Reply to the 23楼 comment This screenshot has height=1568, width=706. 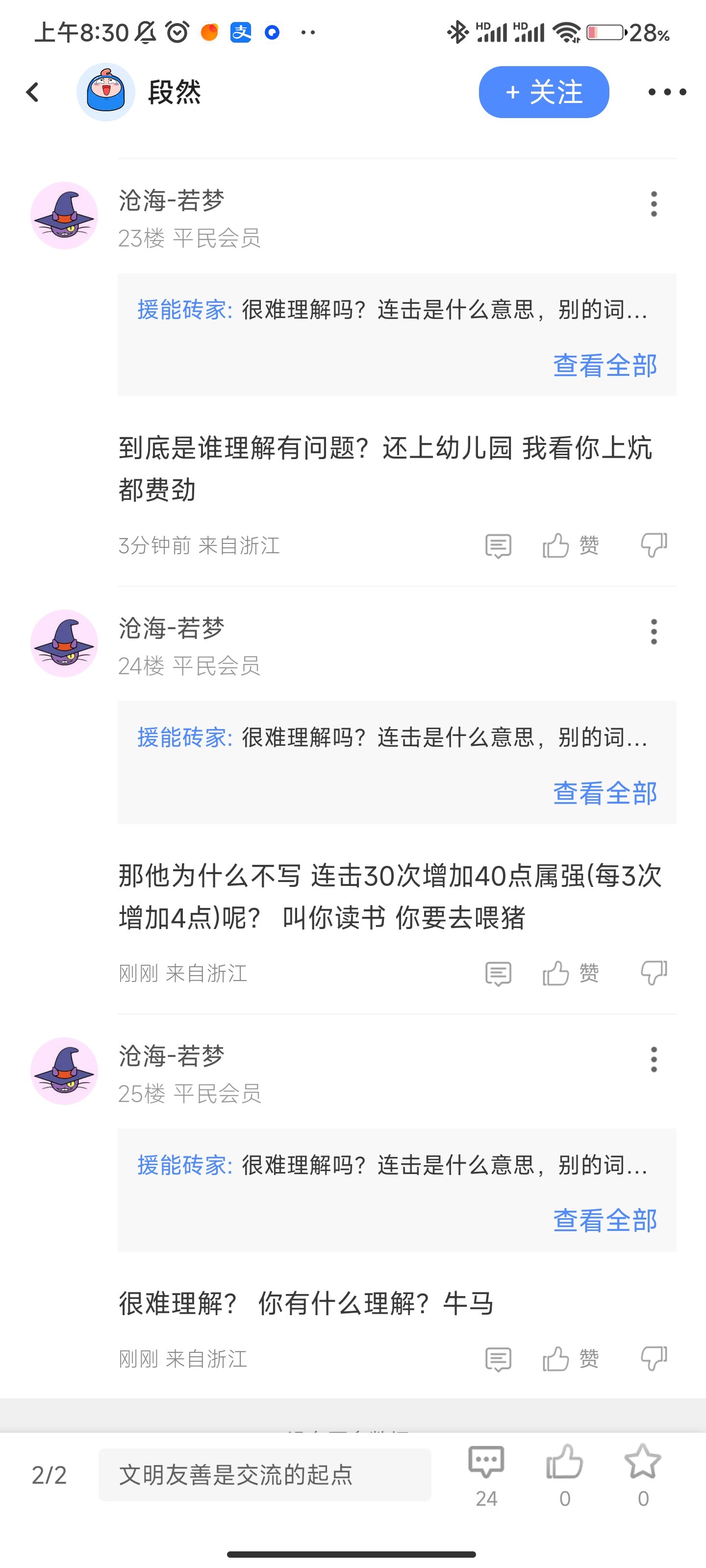coord(498,545)
